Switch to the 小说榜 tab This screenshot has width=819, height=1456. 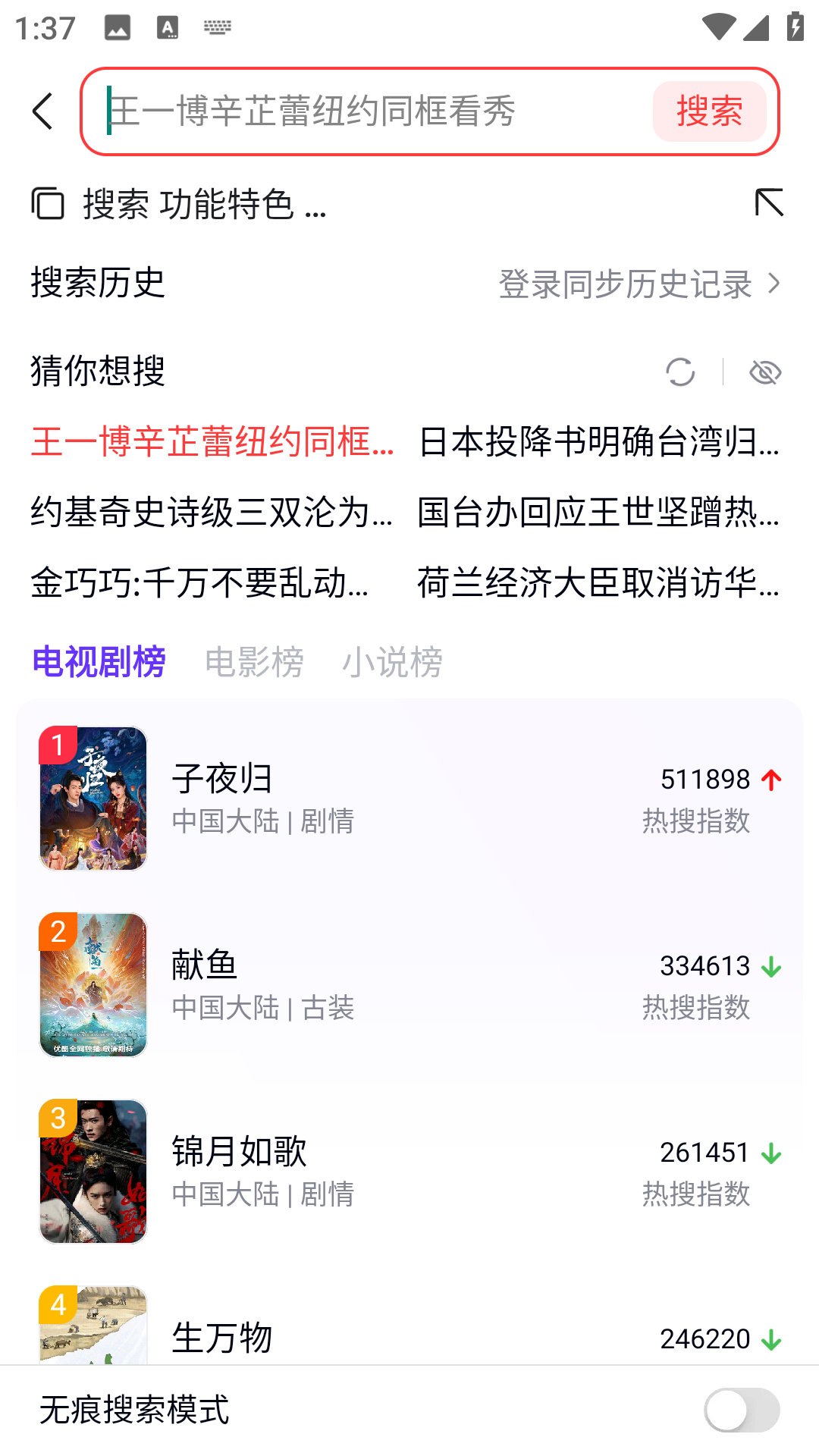point(393,662)
